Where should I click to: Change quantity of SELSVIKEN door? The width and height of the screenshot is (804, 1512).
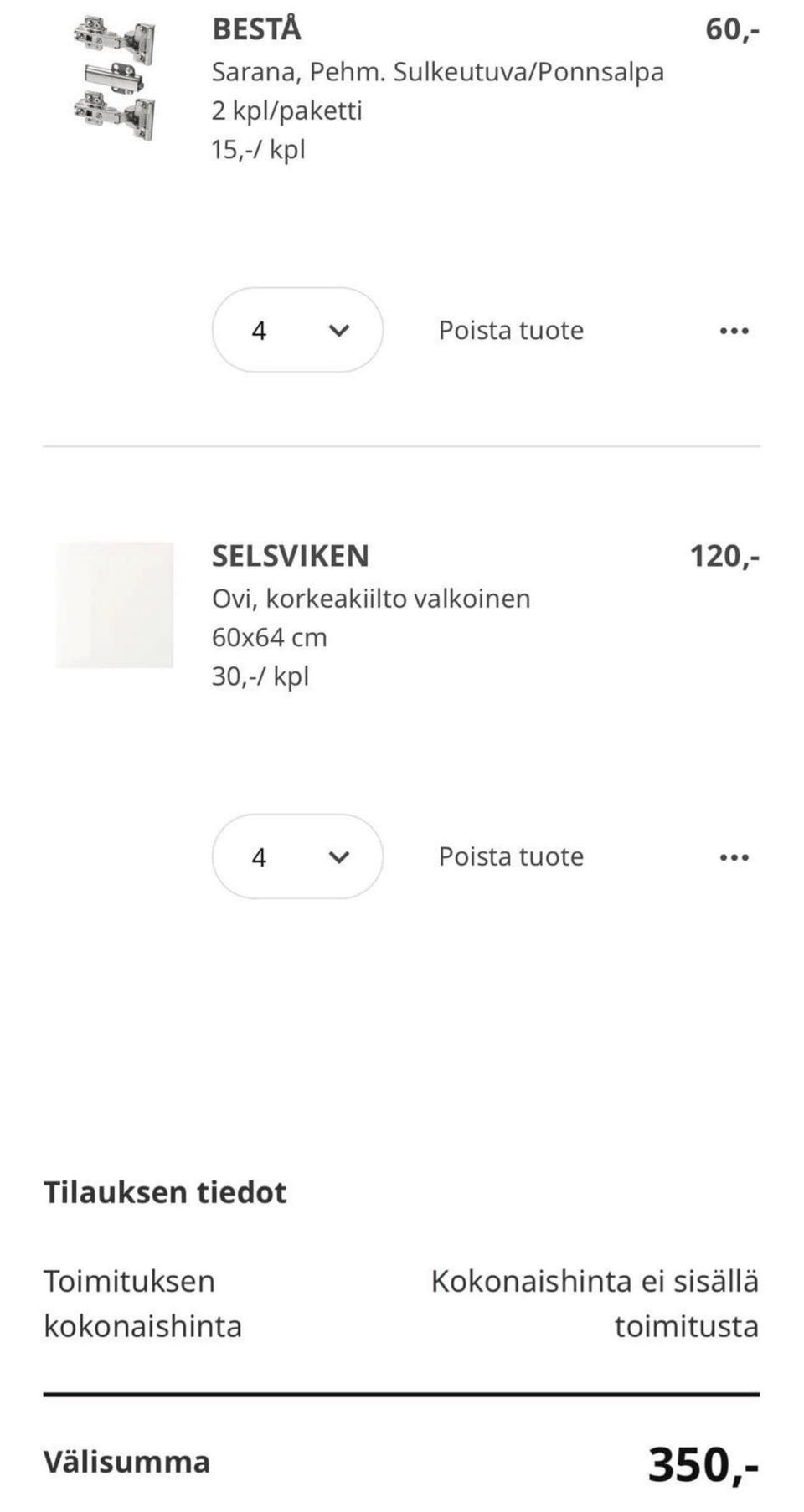point(297,856)
